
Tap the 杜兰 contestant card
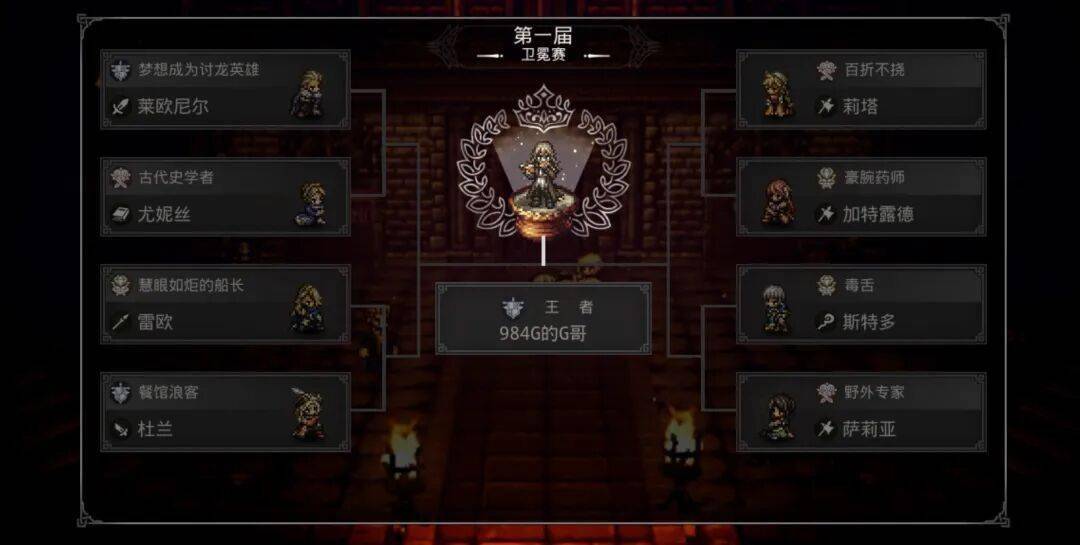[x=225, y=412]
